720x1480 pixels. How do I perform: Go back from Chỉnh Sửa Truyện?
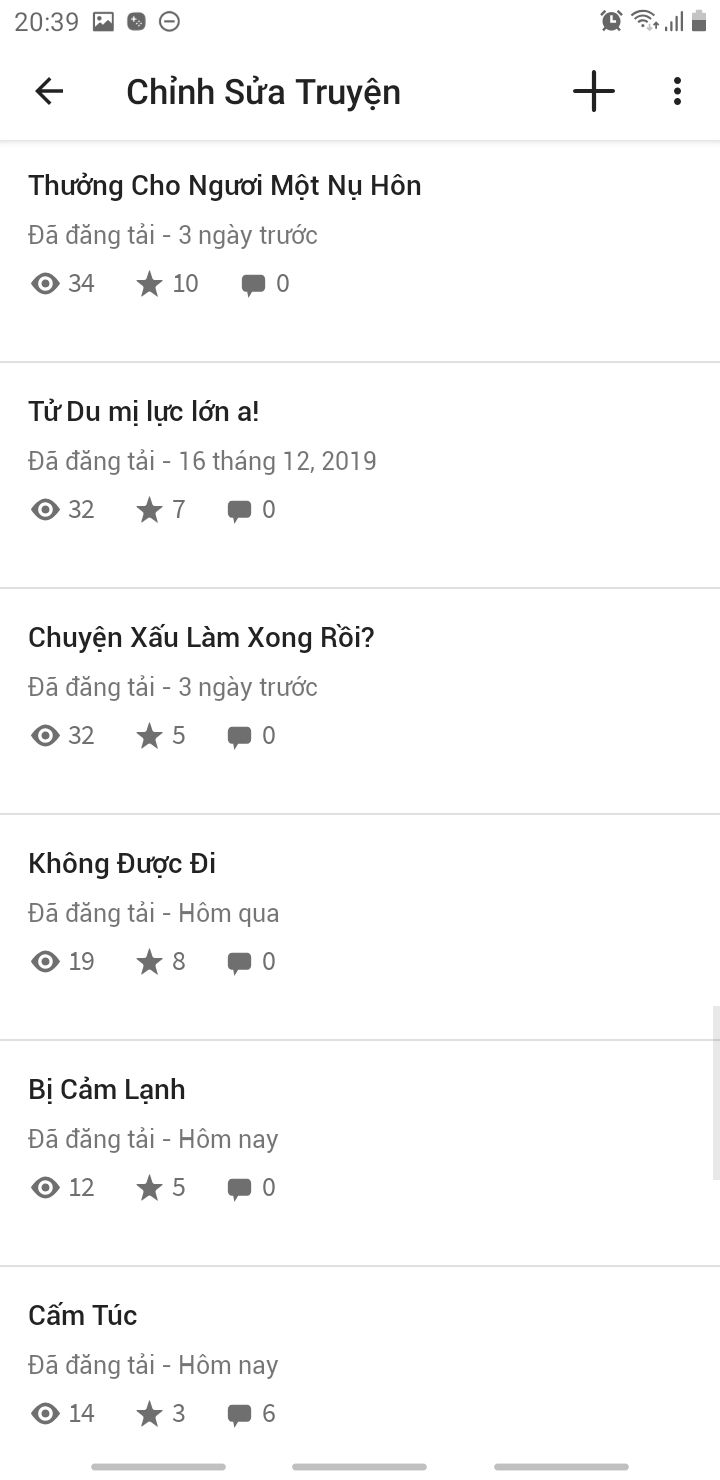point(49,92)
